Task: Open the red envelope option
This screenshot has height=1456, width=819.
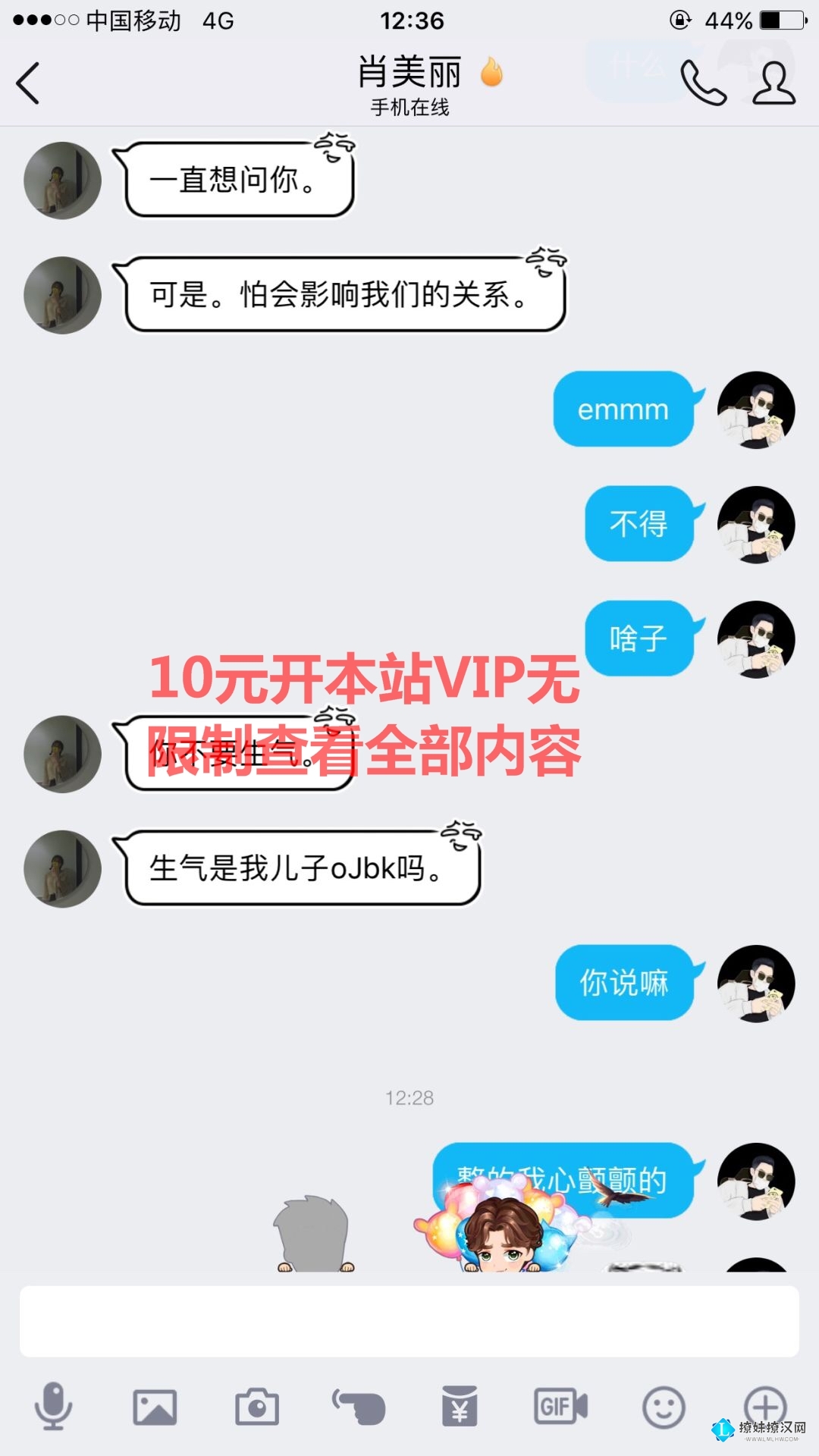Action: point(460,1406)
